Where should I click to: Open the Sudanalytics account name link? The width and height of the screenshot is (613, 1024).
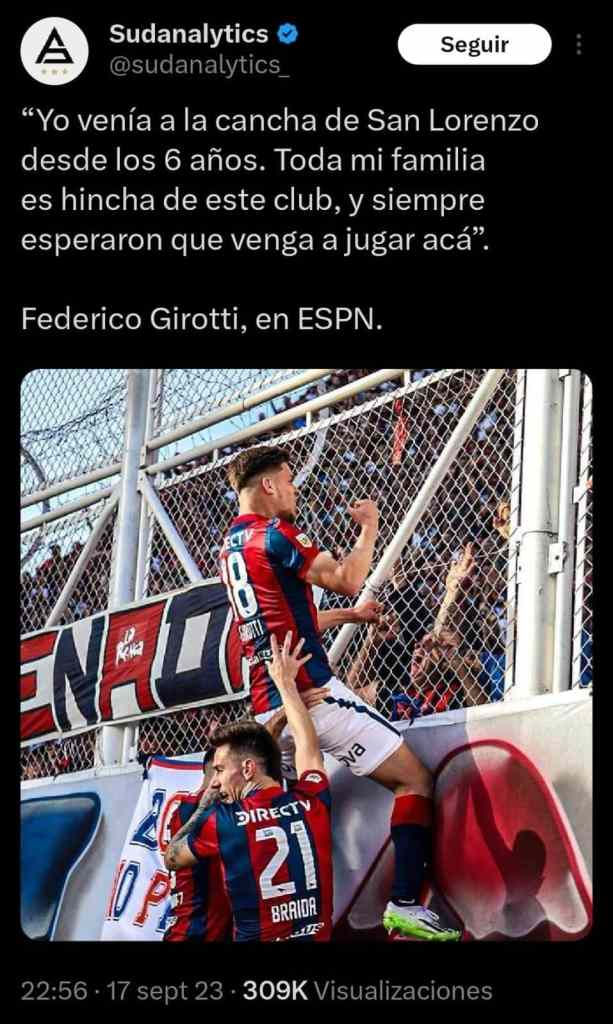[188, 34]
